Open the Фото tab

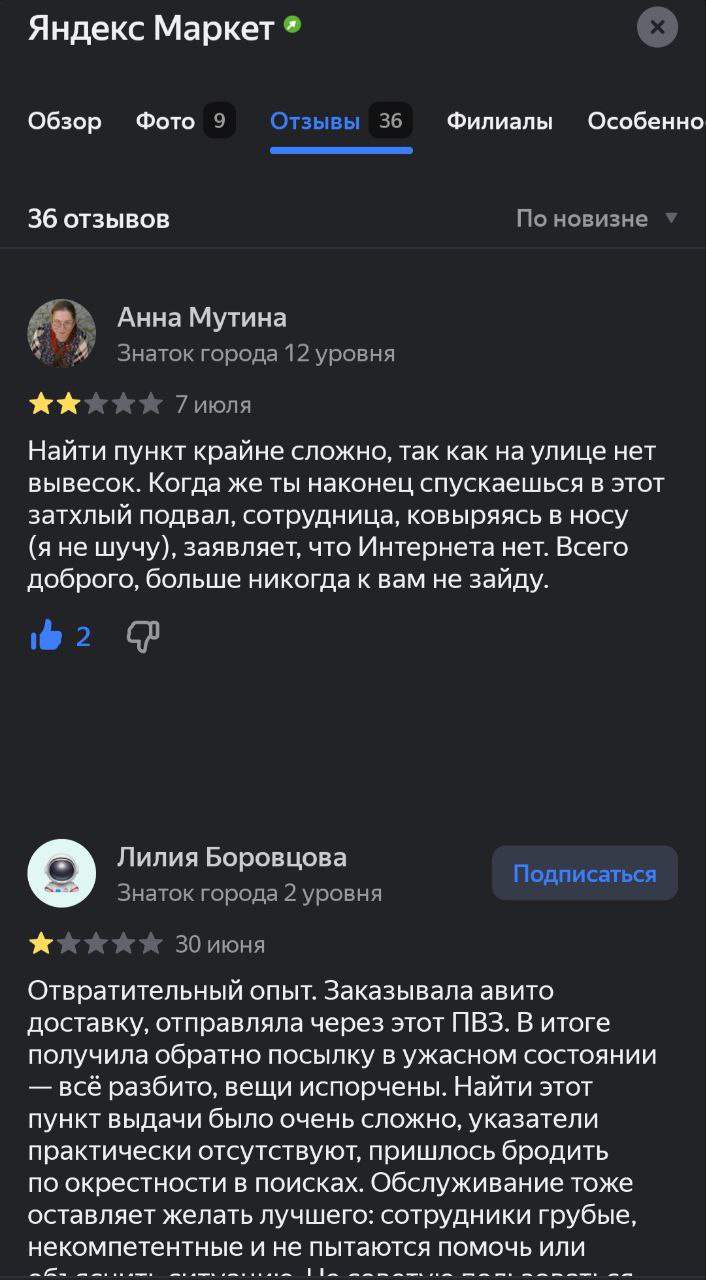tap(185, 121)
